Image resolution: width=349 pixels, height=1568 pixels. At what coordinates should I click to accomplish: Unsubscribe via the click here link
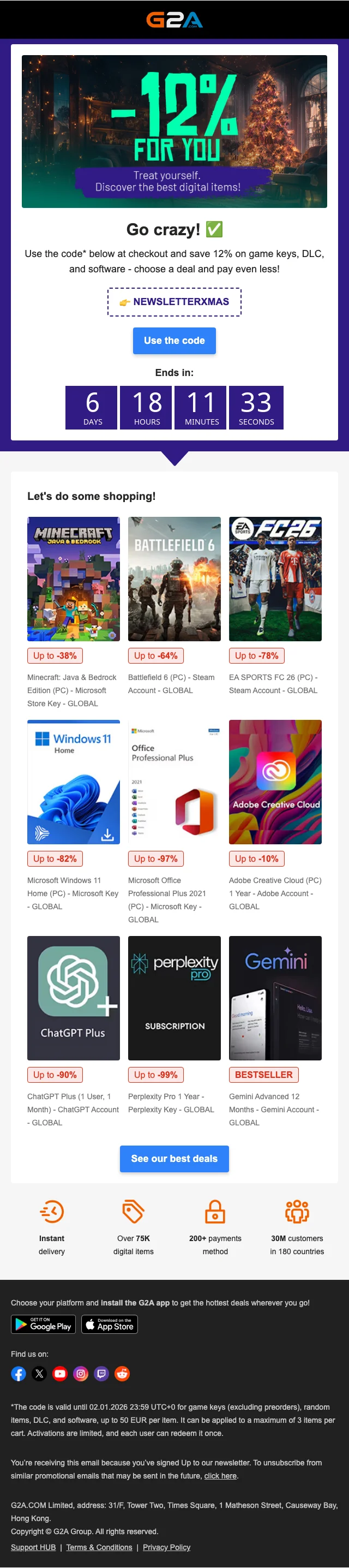pyautogui.click(x=220, y=1475)
